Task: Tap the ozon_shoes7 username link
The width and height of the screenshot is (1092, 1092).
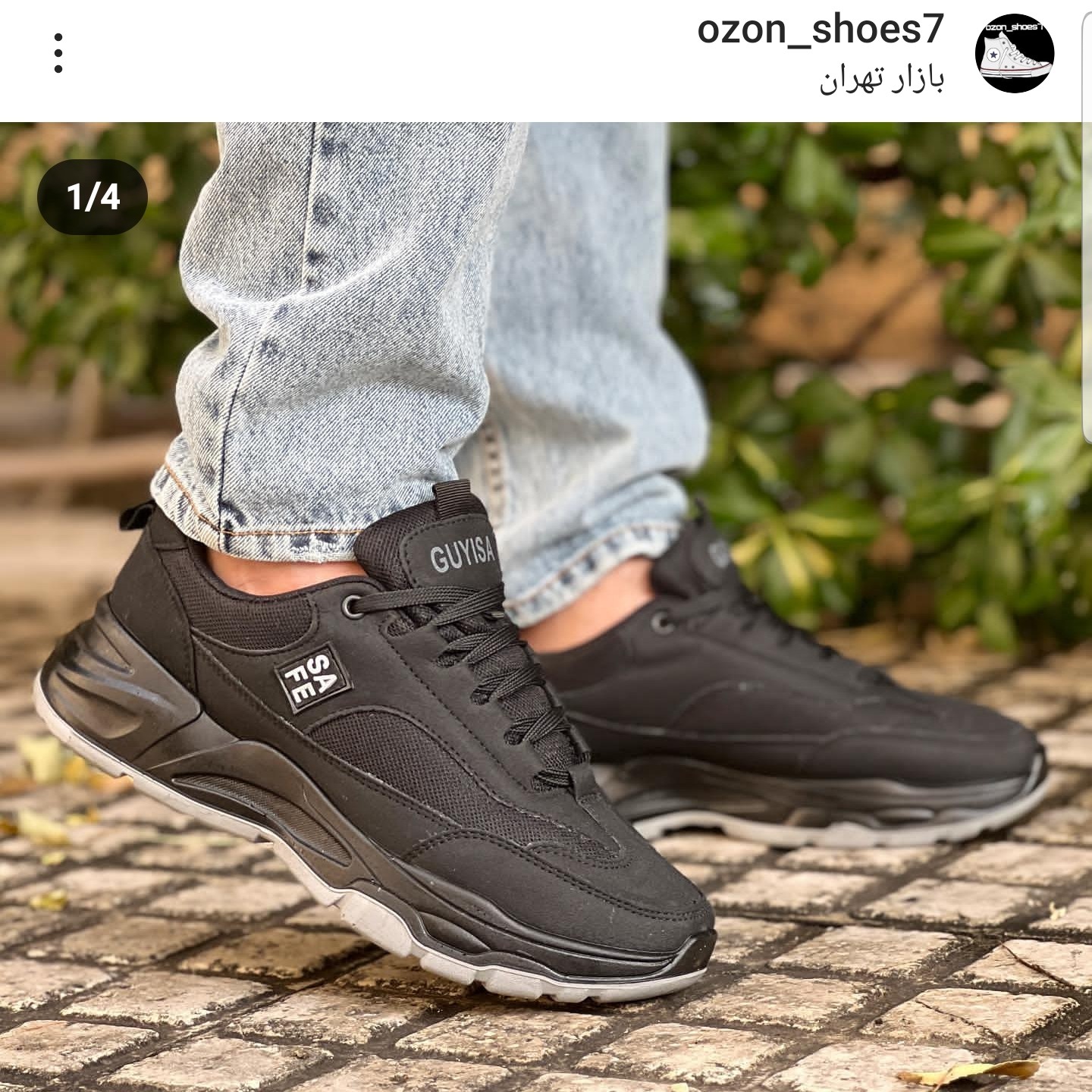Action: (820, 32)
